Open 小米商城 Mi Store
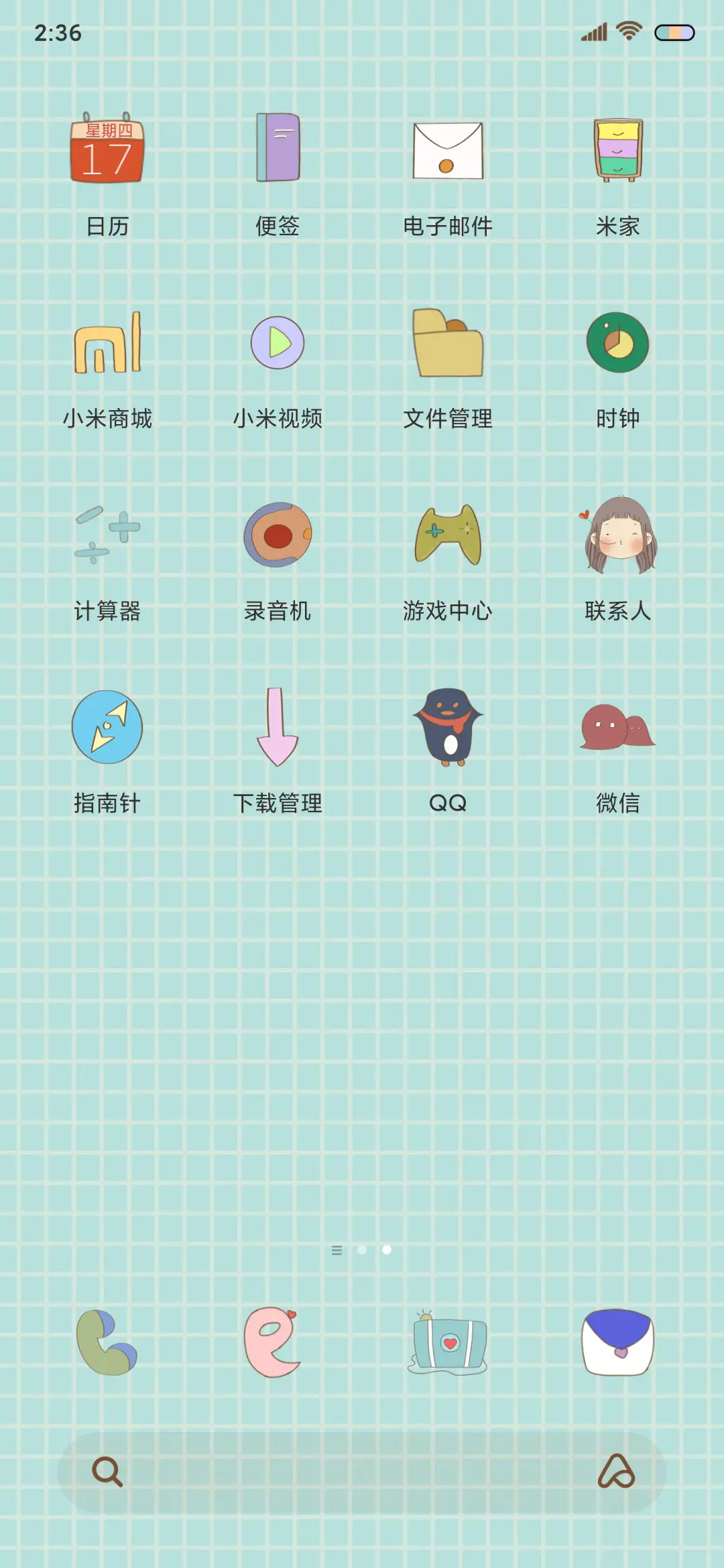The height and width of the screenshot is (1568, 724). 107,343
